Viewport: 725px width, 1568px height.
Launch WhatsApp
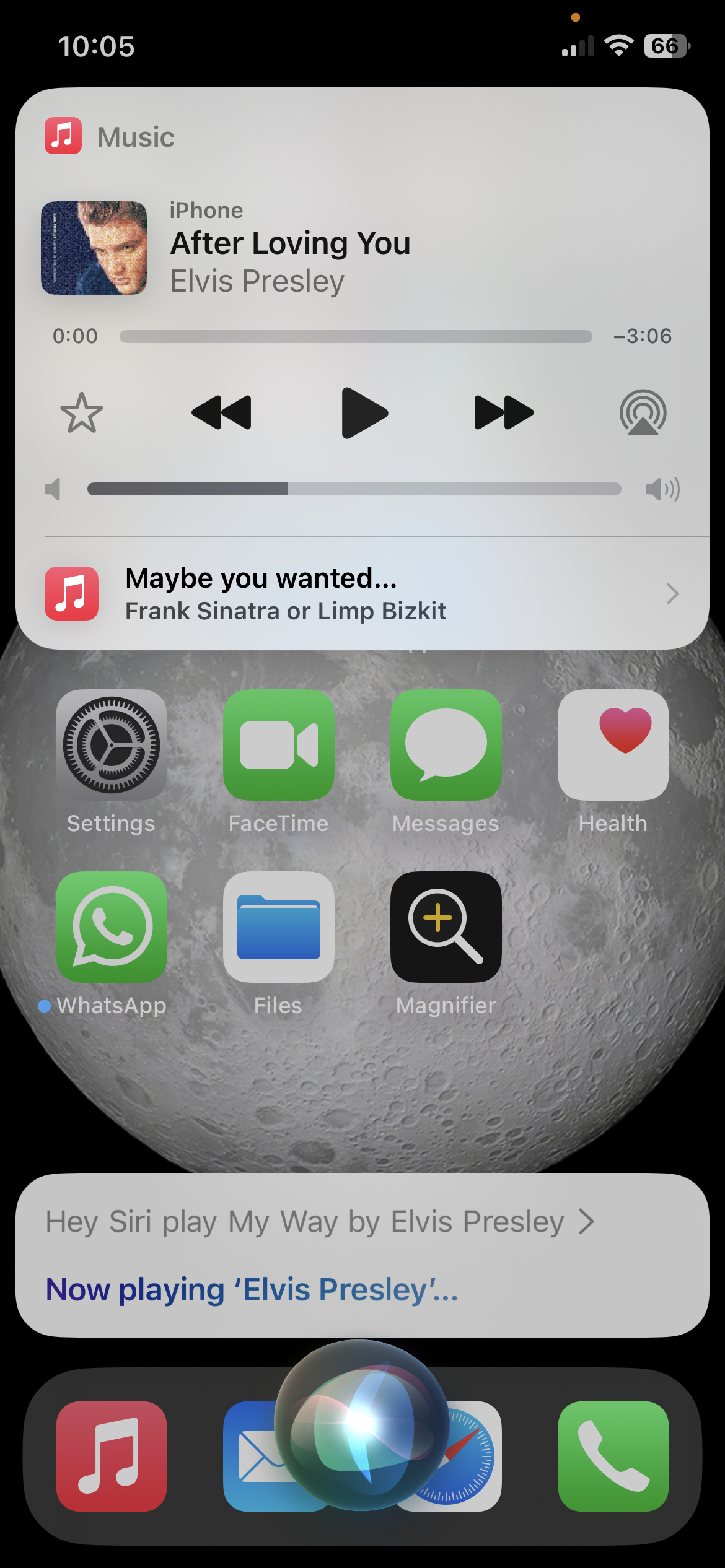[x=112, y=927]
